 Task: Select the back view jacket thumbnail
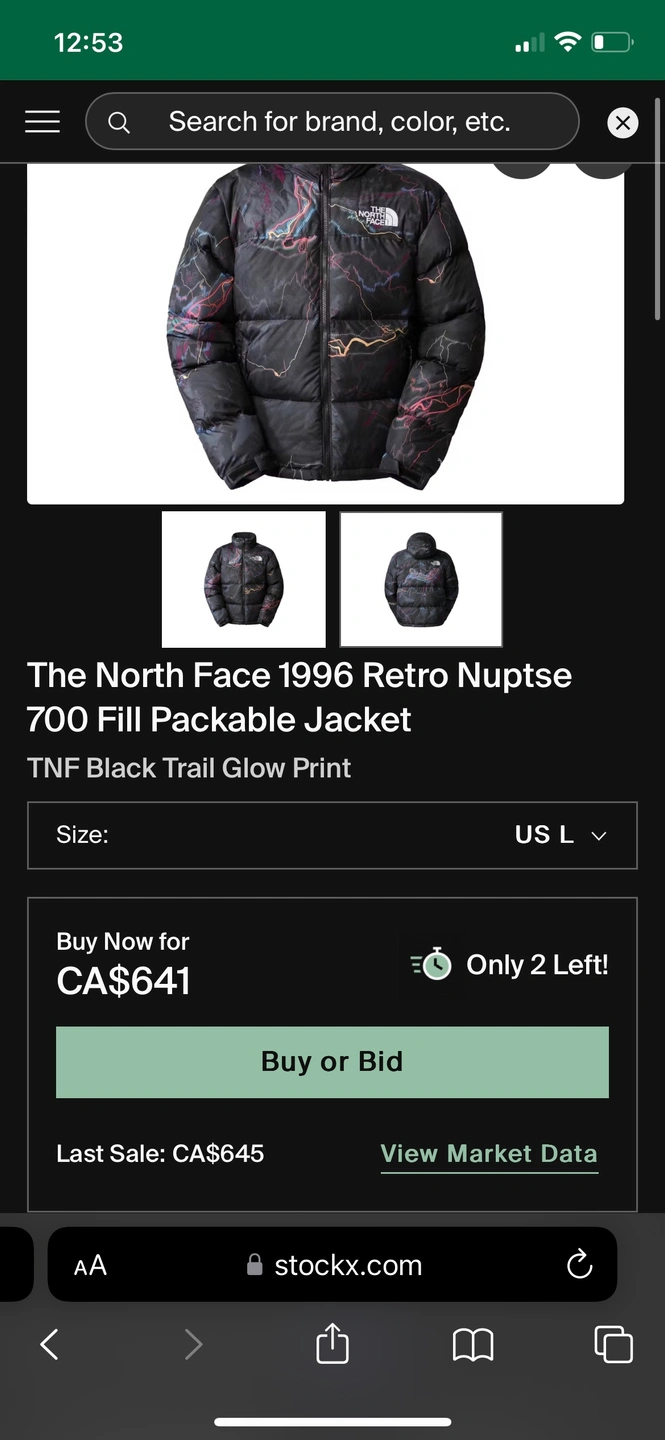(421, 579)
